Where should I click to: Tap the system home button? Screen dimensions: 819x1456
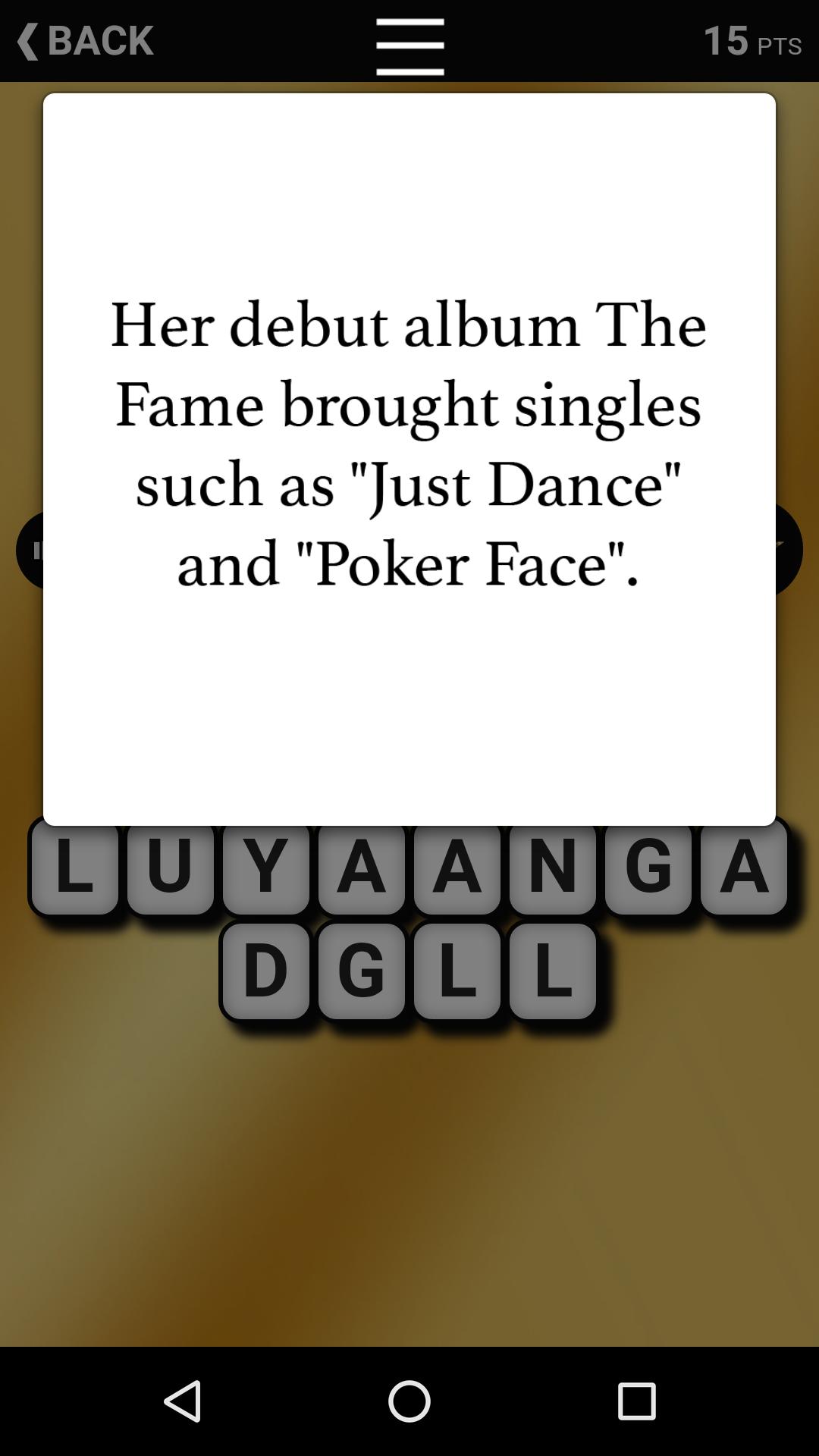point(409,1401)
